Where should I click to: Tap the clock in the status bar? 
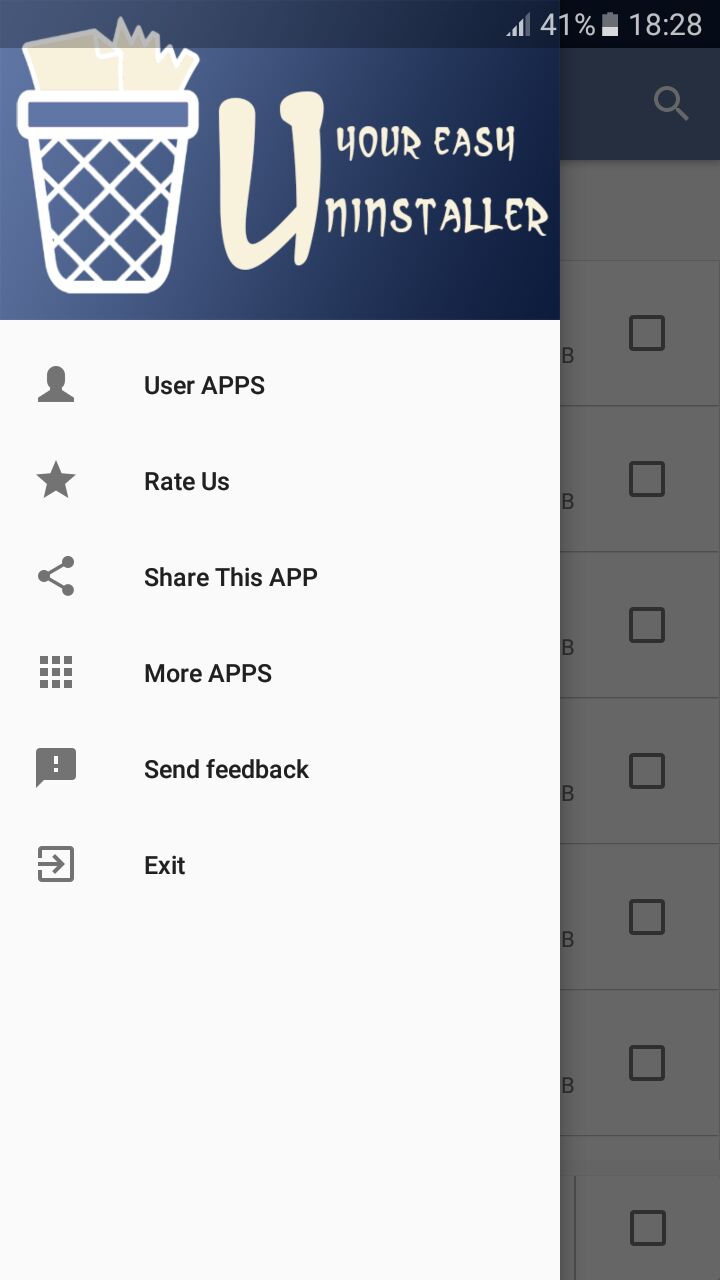(668, 25)
